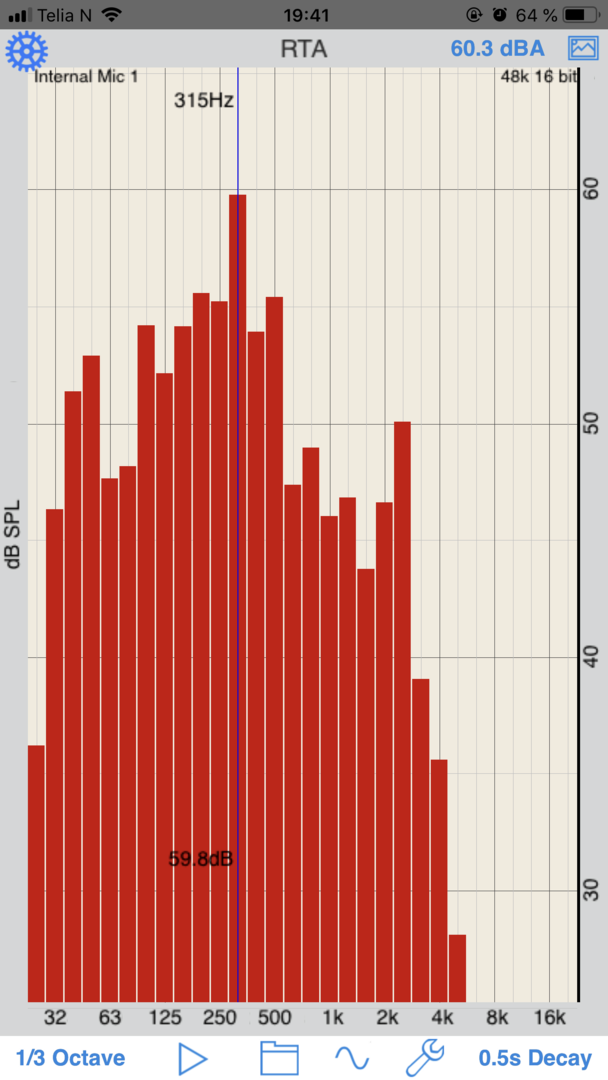Screen dimensions: 608x1080
Task: Change the 0.5s Decay setting
Action: pyautogui.click(x=535, y=1058)
